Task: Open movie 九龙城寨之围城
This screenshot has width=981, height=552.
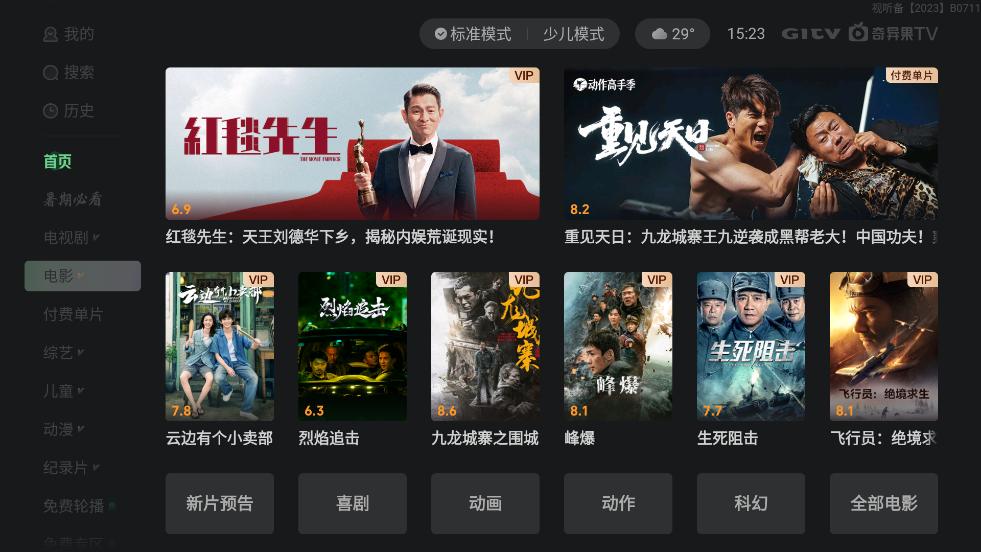Action: tap(485, 347)
